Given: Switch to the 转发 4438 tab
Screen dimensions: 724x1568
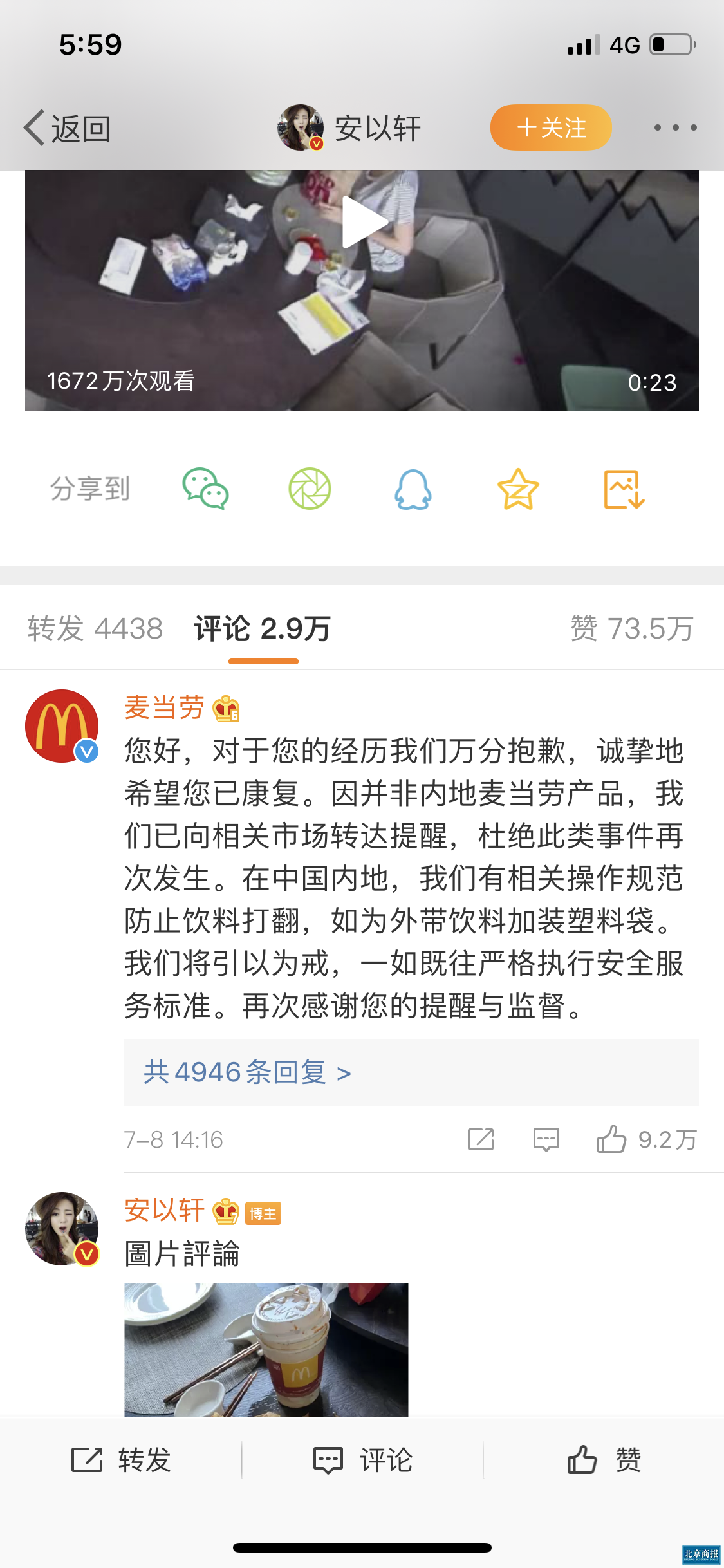Looking at the screenshot, I should 95,629.
